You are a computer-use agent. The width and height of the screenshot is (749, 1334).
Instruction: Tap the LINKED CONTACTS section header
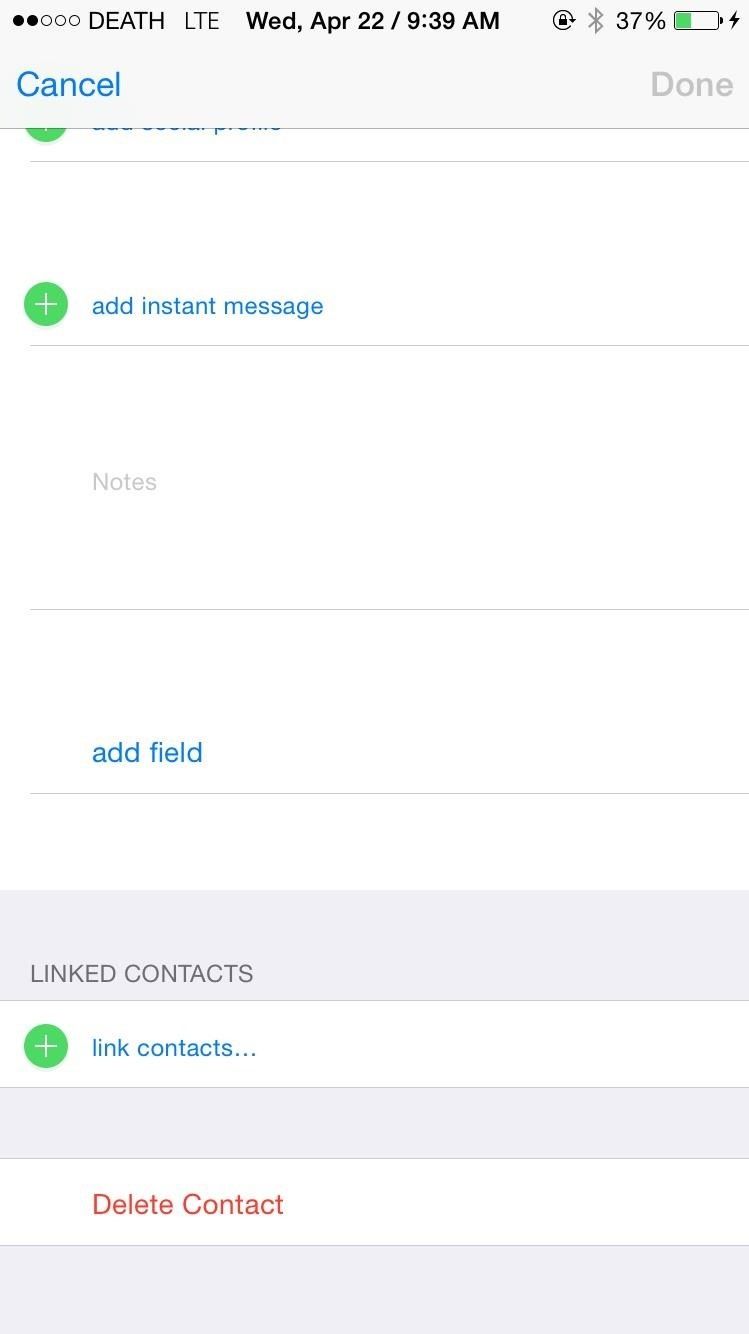[x=140, y=972]
